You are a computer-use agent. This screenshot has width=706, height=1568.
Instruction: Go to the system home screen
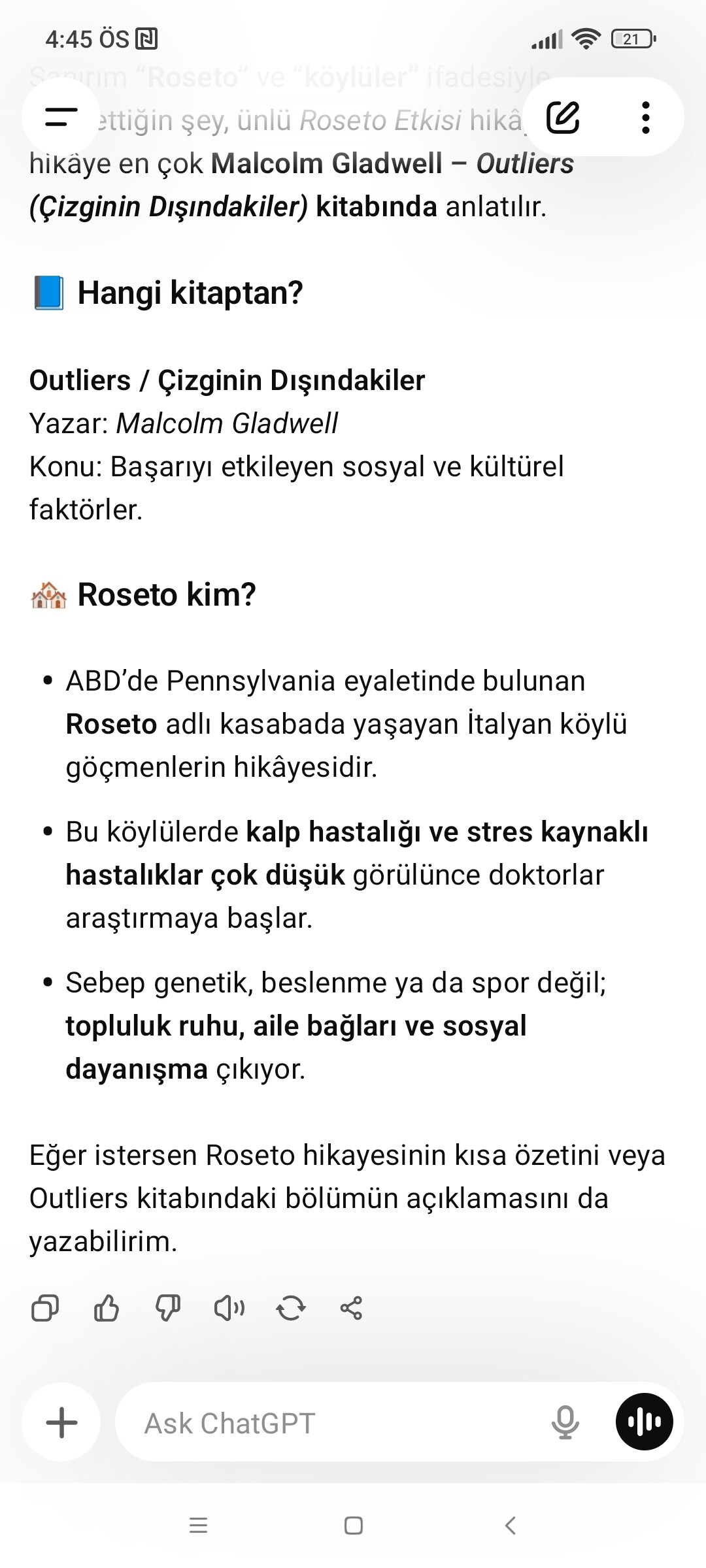point(353,1526)
